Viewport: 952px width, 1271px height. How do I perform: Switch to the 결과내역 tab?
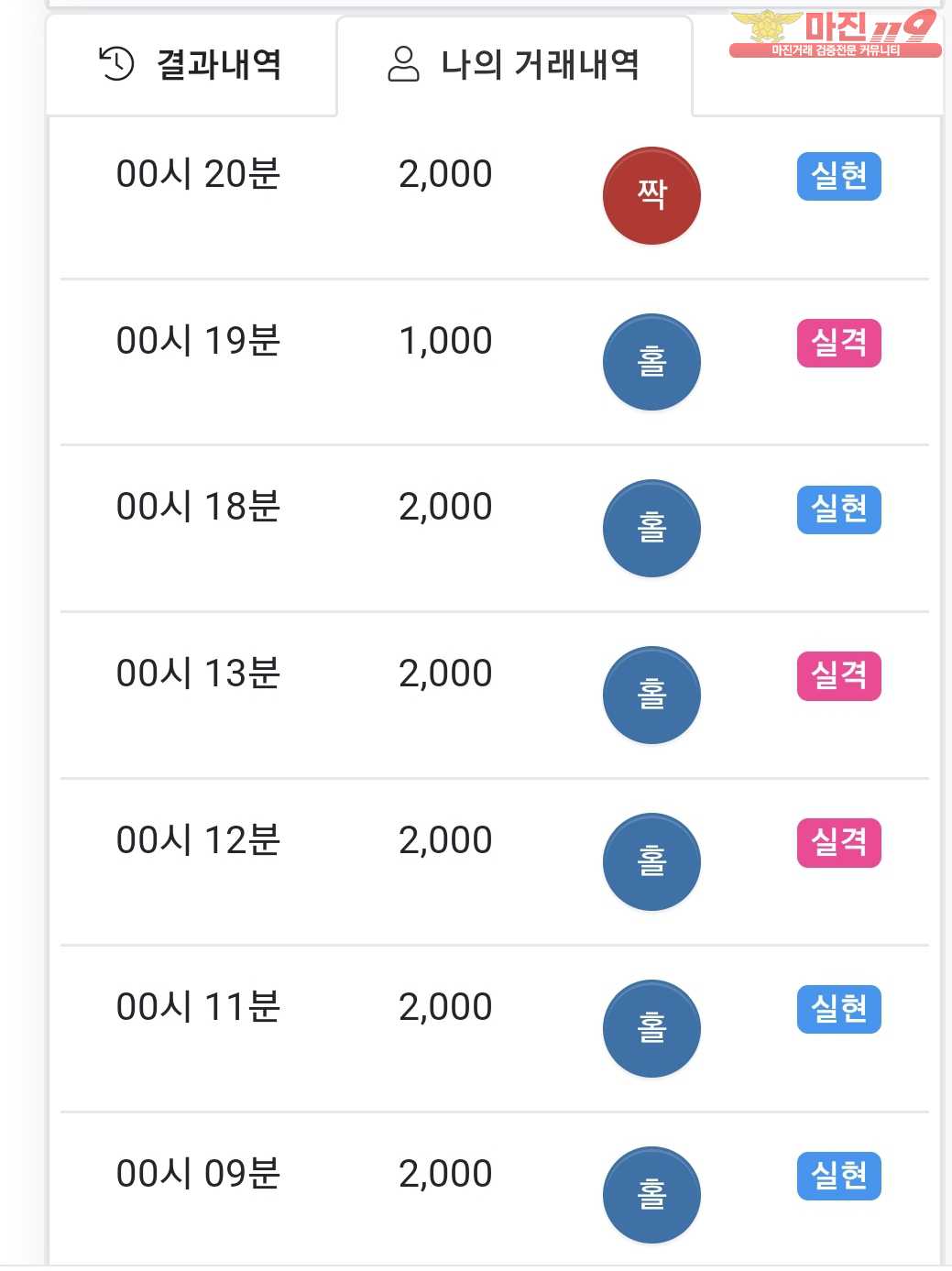191,65
